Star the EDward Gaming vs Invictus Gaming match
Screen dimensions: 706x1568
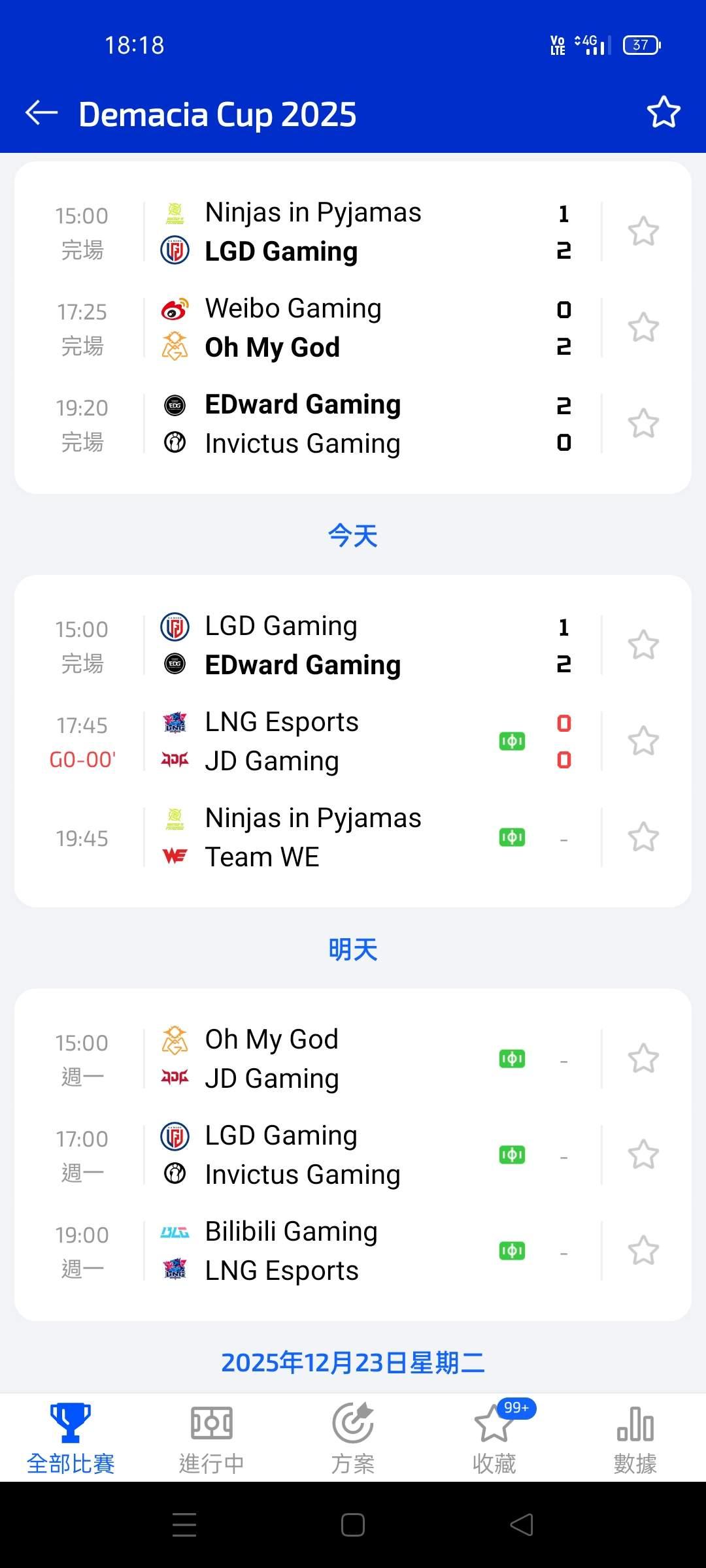click(x=643, y=423)
